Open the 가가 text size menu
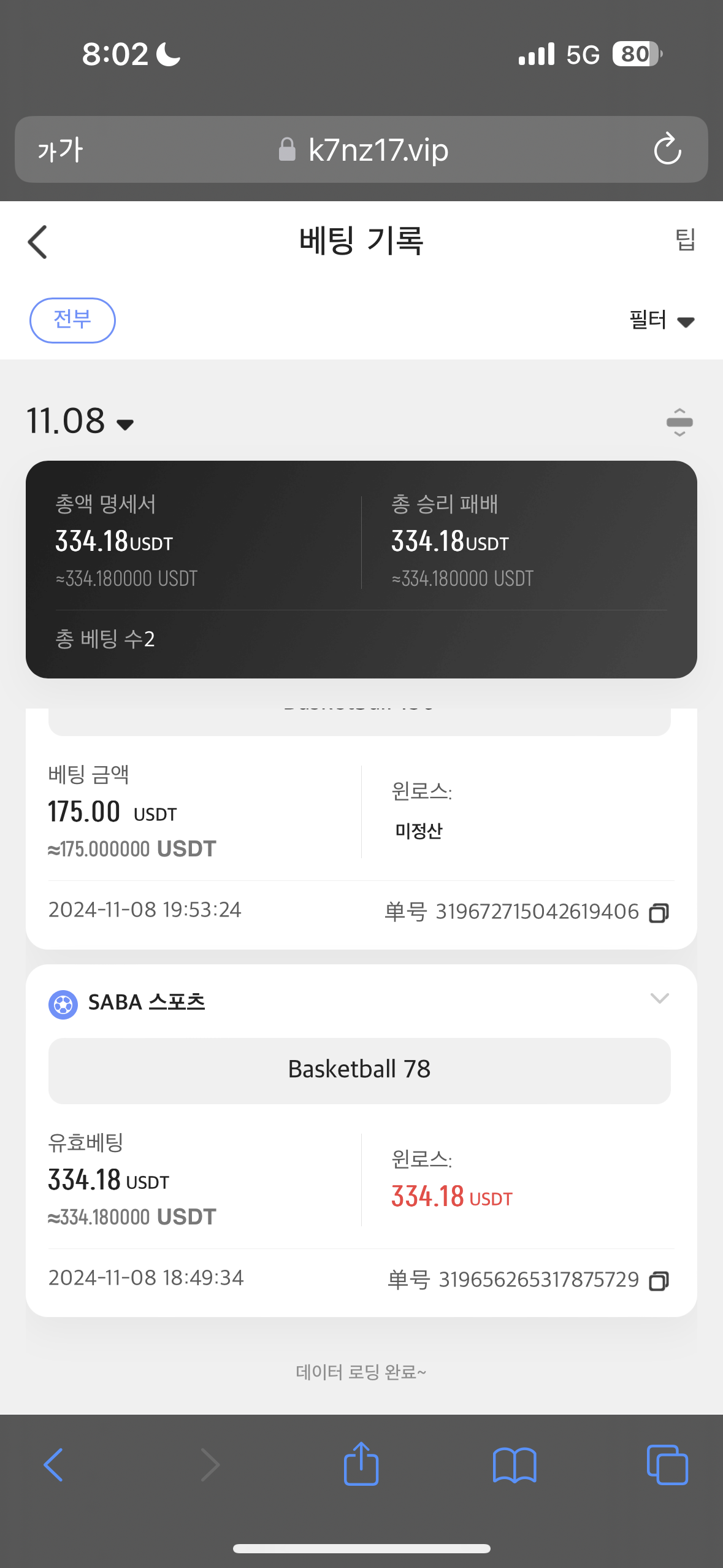This screenshot has width=723, height=1568. tap(60, 150)
